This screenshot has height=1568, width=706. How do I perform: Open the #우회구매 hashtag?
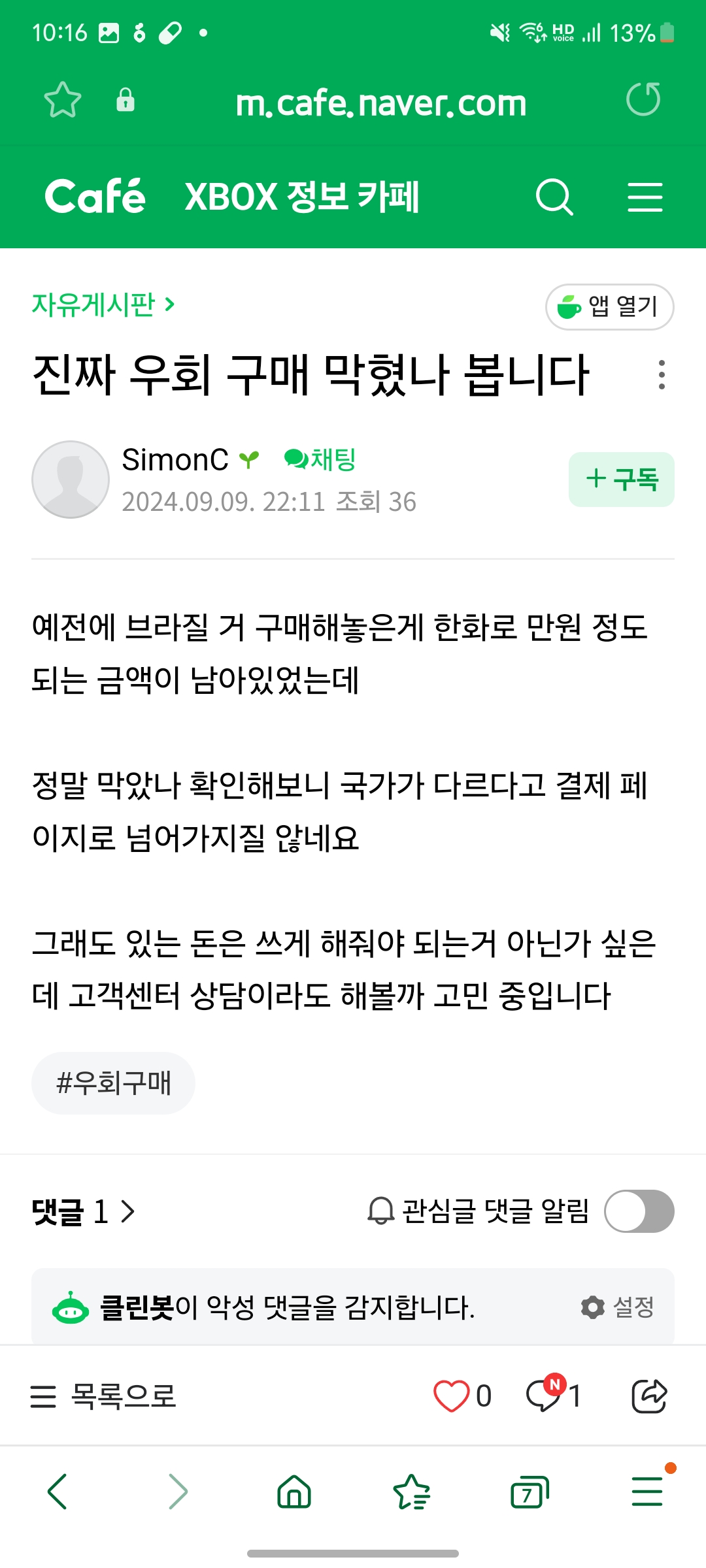(113, 1083)
